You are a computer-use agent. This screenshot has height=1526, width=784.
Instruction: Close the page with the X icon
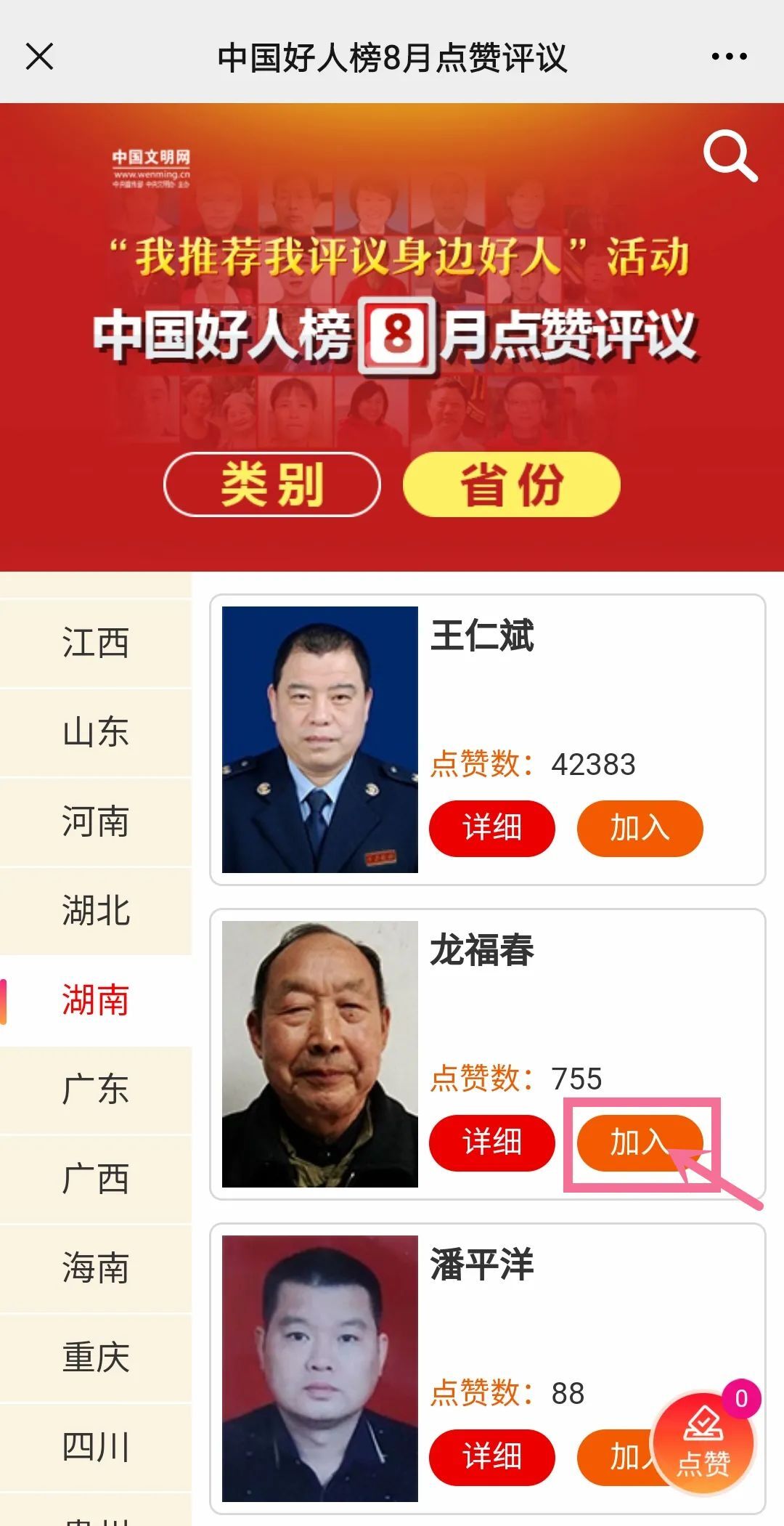click(x=40, y=57)
